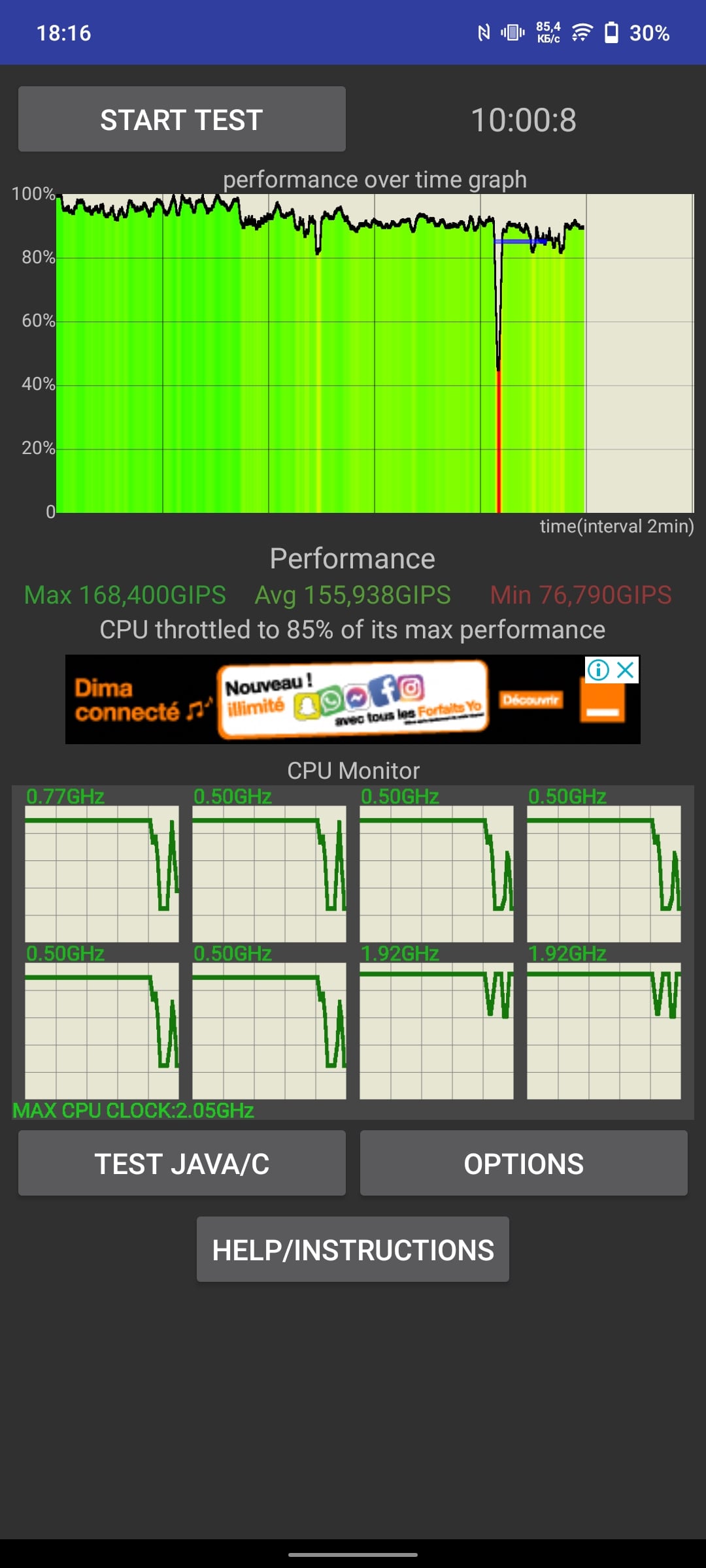This screenshot has height=1568, width=706.
Task: Tap the Découvrir button in the ad
Action: point(531,700)
